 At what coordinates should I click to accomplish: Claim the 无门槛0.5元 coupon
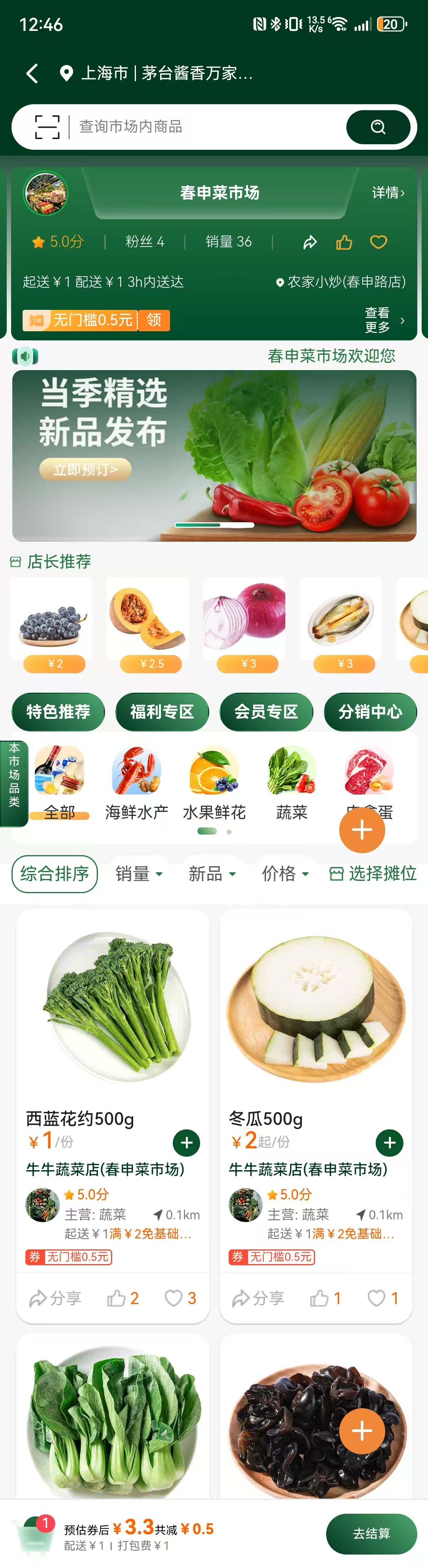point(154,319)
